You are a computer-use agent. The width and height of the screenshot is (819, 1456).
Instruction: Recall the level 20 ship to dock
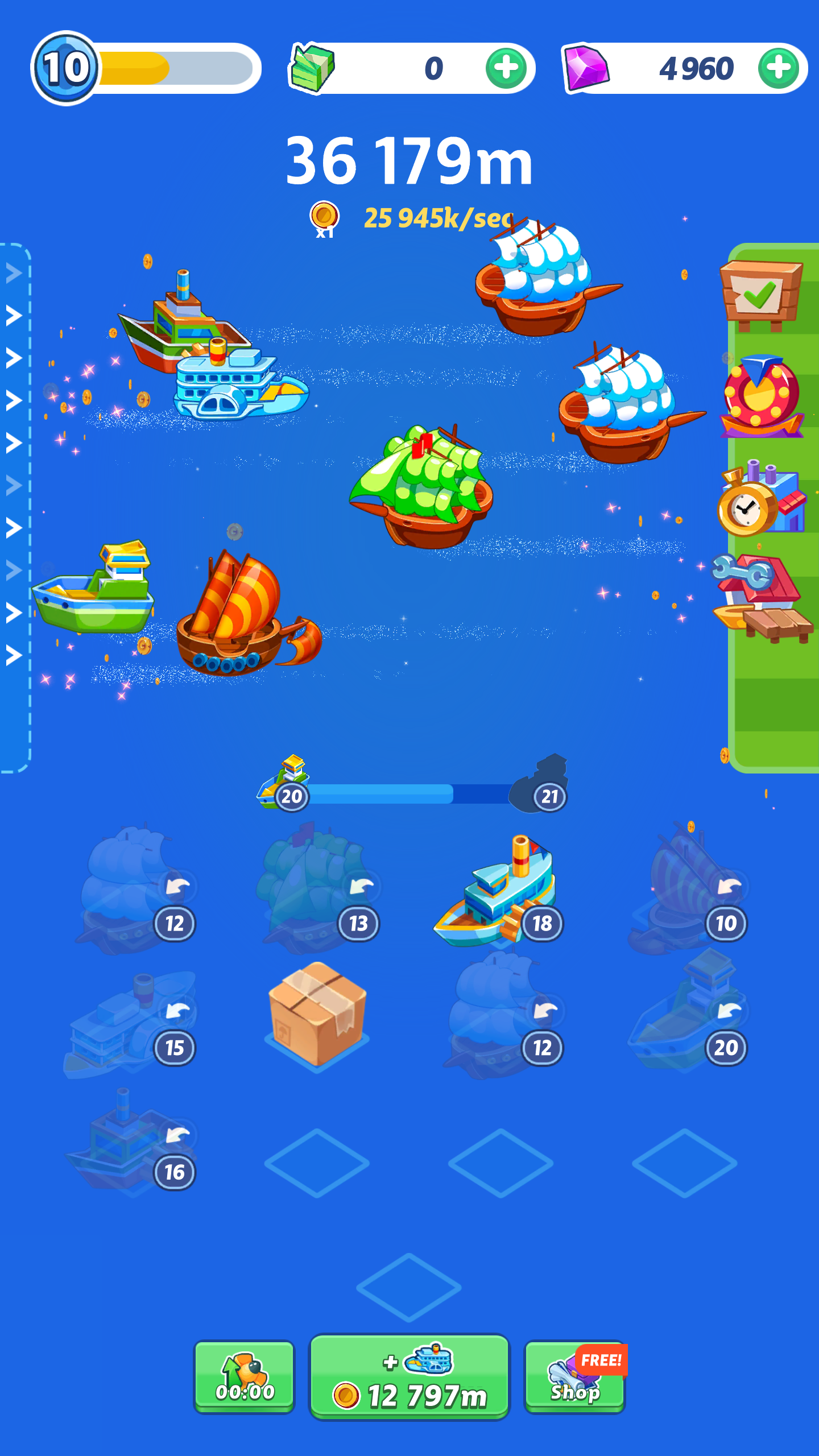coord(729,1011)
